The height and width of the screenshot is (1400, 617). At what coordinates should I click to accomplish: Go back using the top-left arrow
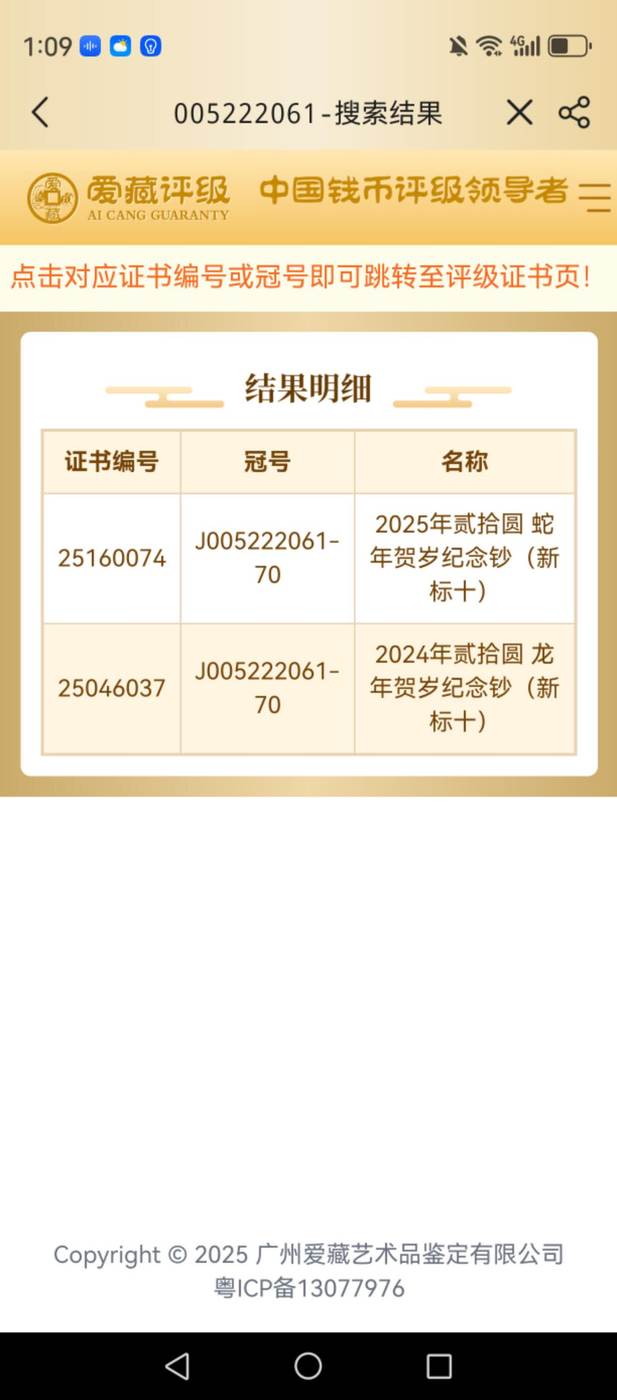40,112
